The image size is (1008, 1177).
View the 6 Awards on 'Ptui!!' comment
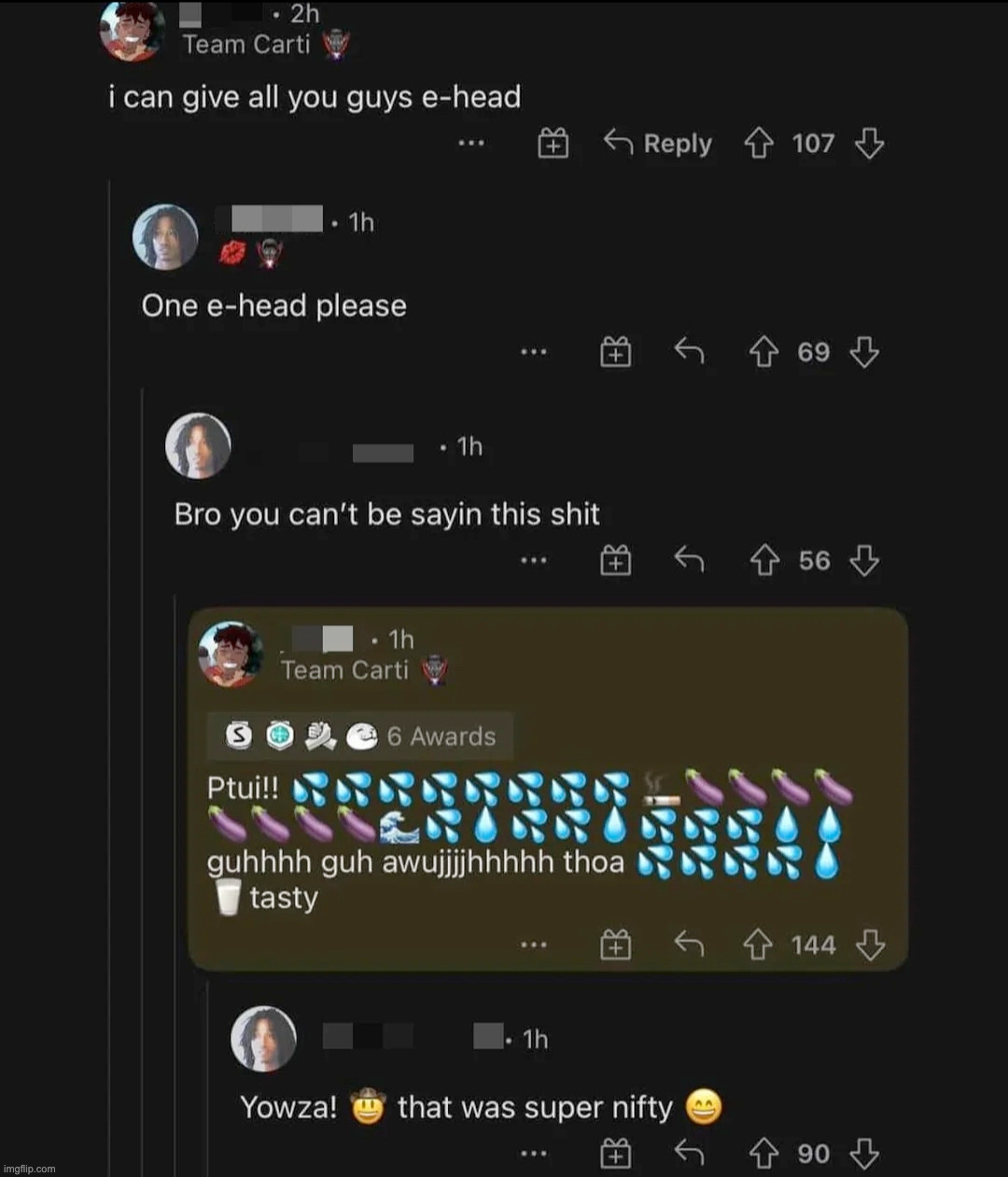point(359,736)
